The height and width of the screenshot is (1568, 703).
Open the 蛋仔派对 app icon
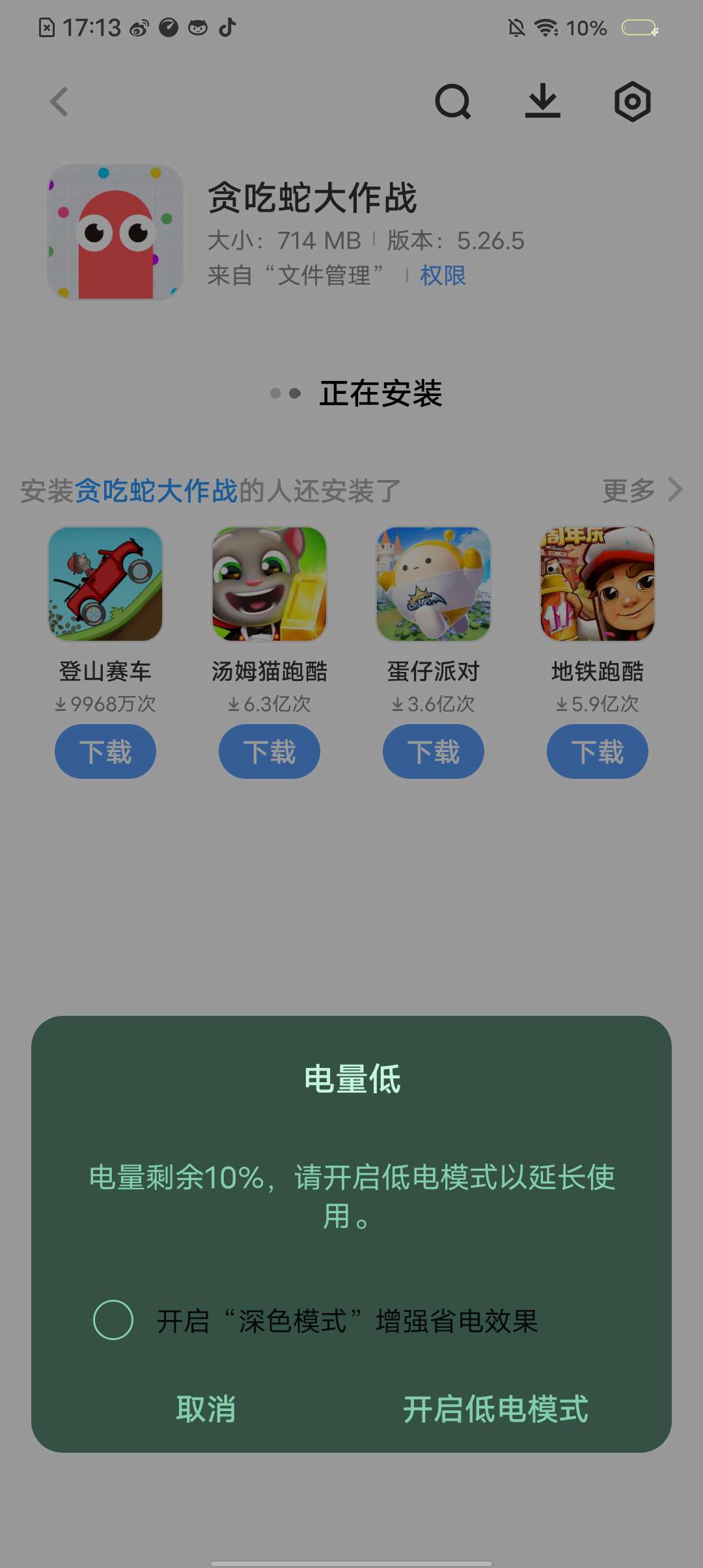coord(434,584)
